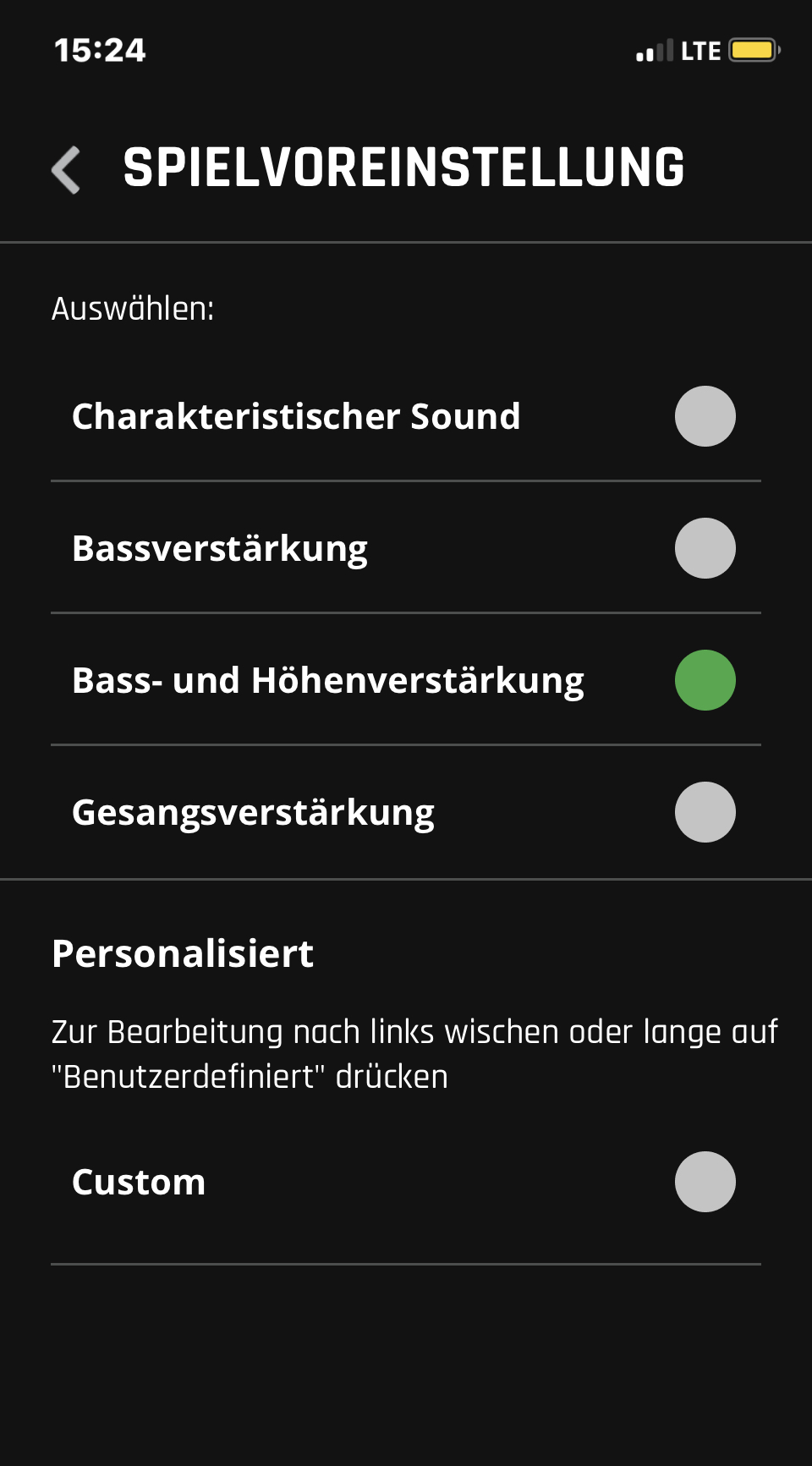Go back from Spielvoreinstellung screen
Viewport: 812px width, 1466px height.
coord(66,169)
